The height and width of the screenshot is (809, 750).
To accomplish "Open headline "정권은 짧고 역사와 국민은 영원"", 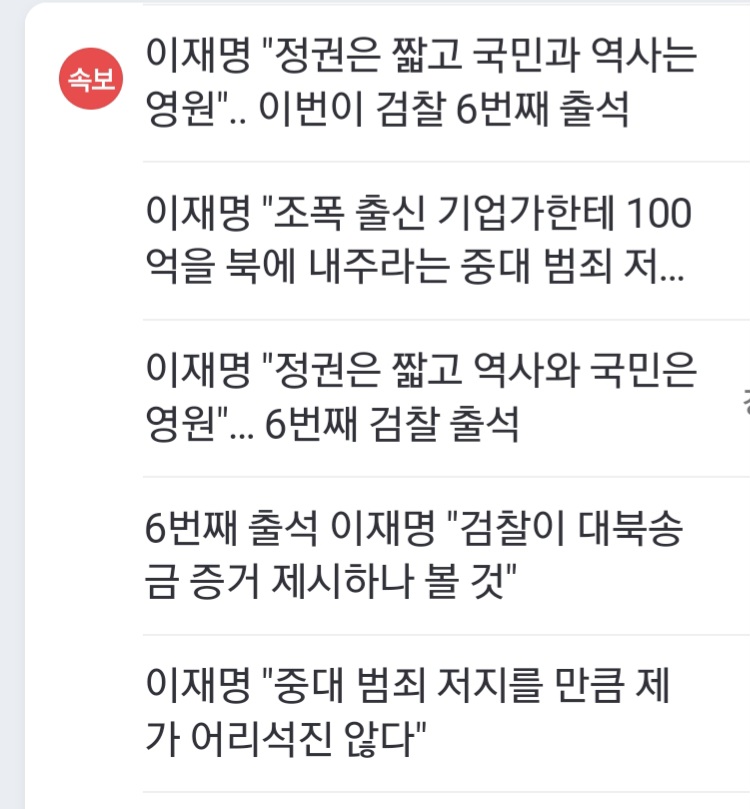I will 420,399.
